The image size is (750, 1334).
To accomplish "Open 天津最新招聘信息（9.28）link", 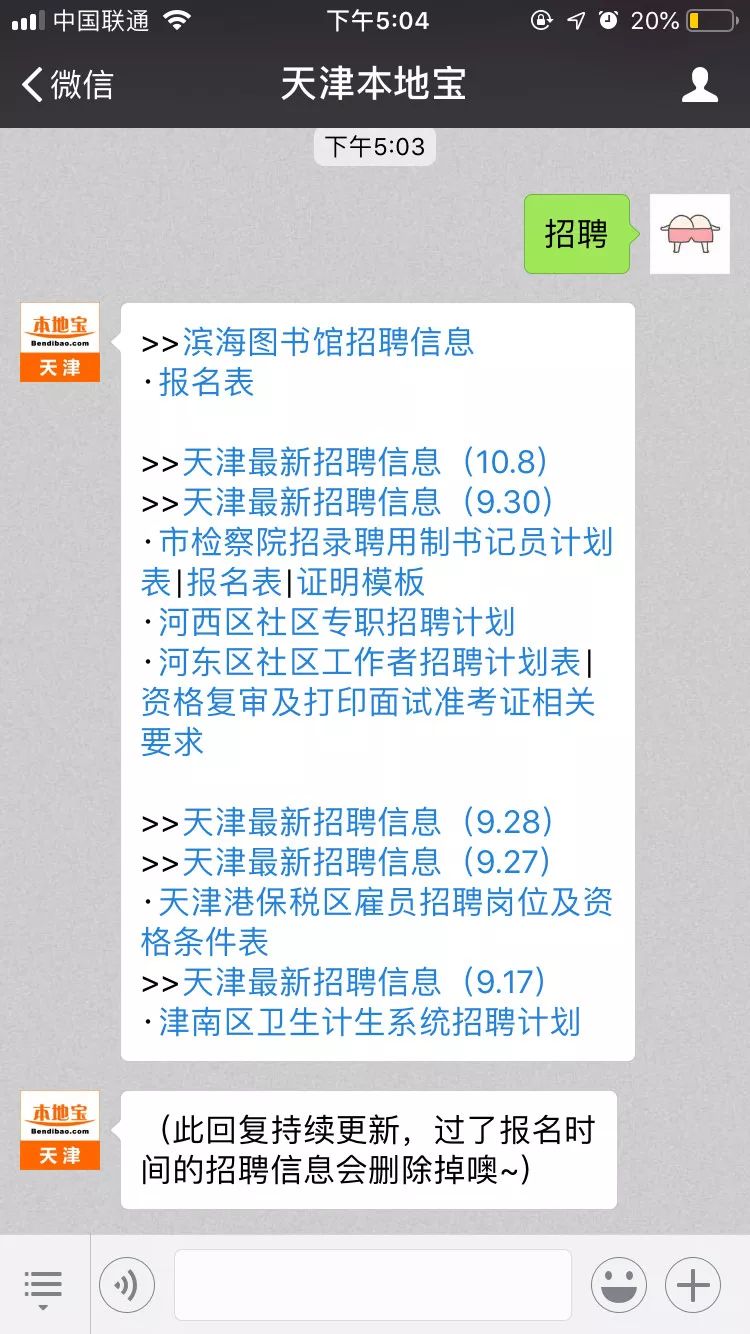I will tap(369, 822).
